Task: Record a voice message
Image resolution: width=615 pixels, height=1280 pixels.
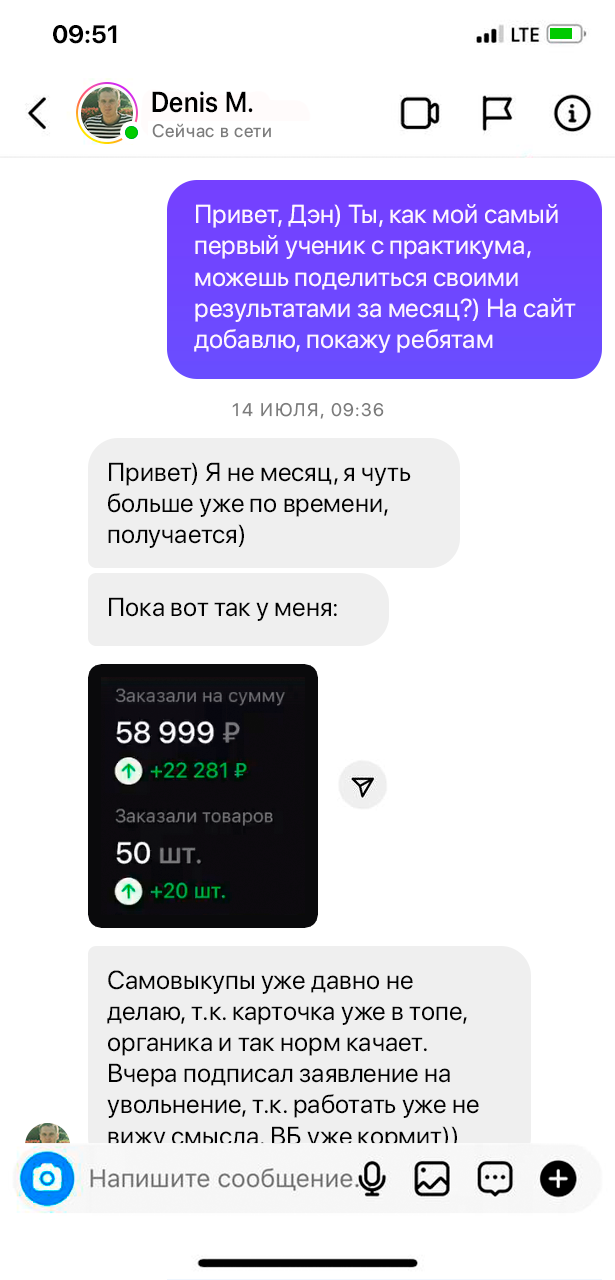Action: [373, 1180]
